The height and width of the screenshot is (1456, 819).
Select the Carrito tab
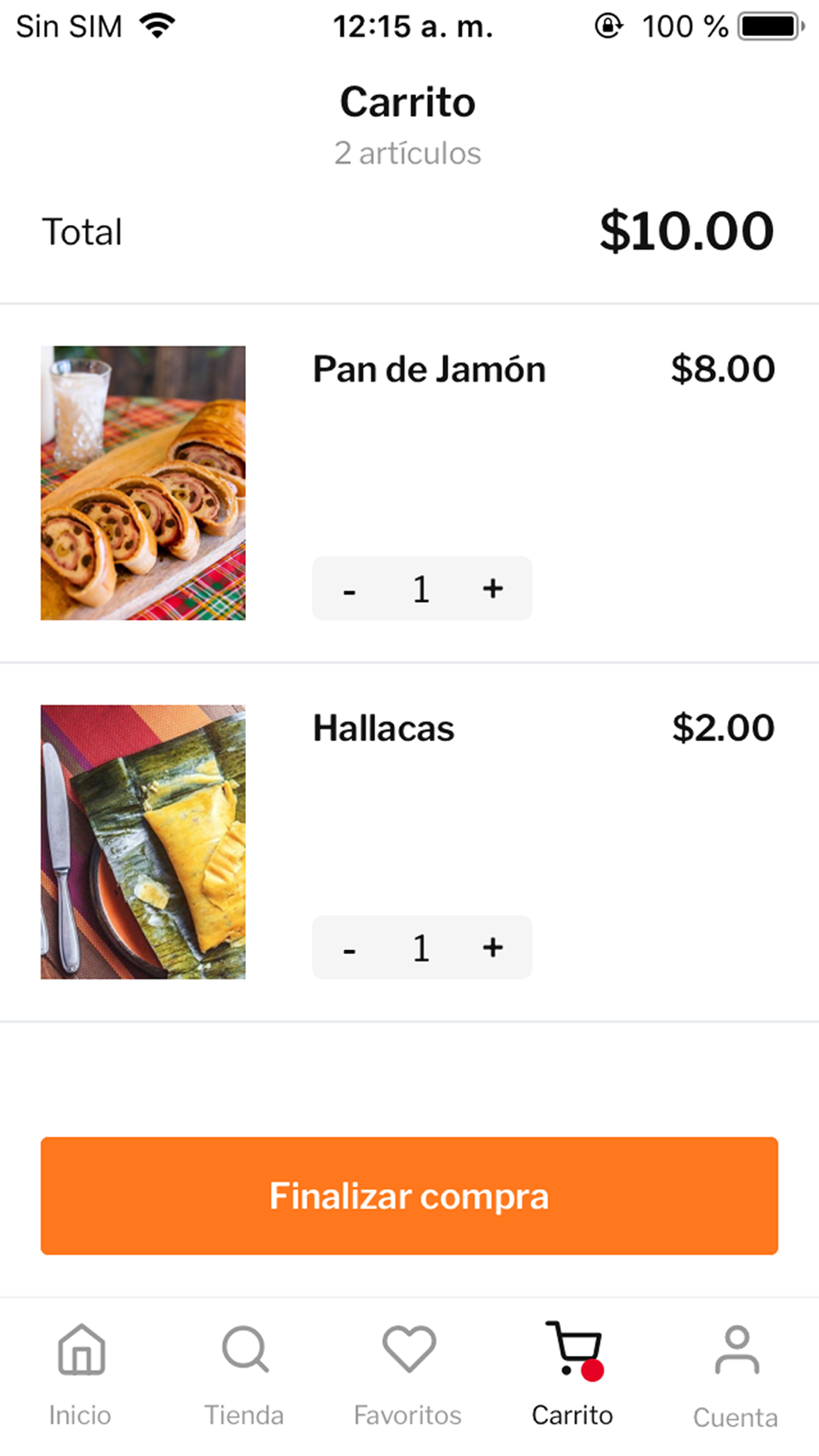[572, 1374]
